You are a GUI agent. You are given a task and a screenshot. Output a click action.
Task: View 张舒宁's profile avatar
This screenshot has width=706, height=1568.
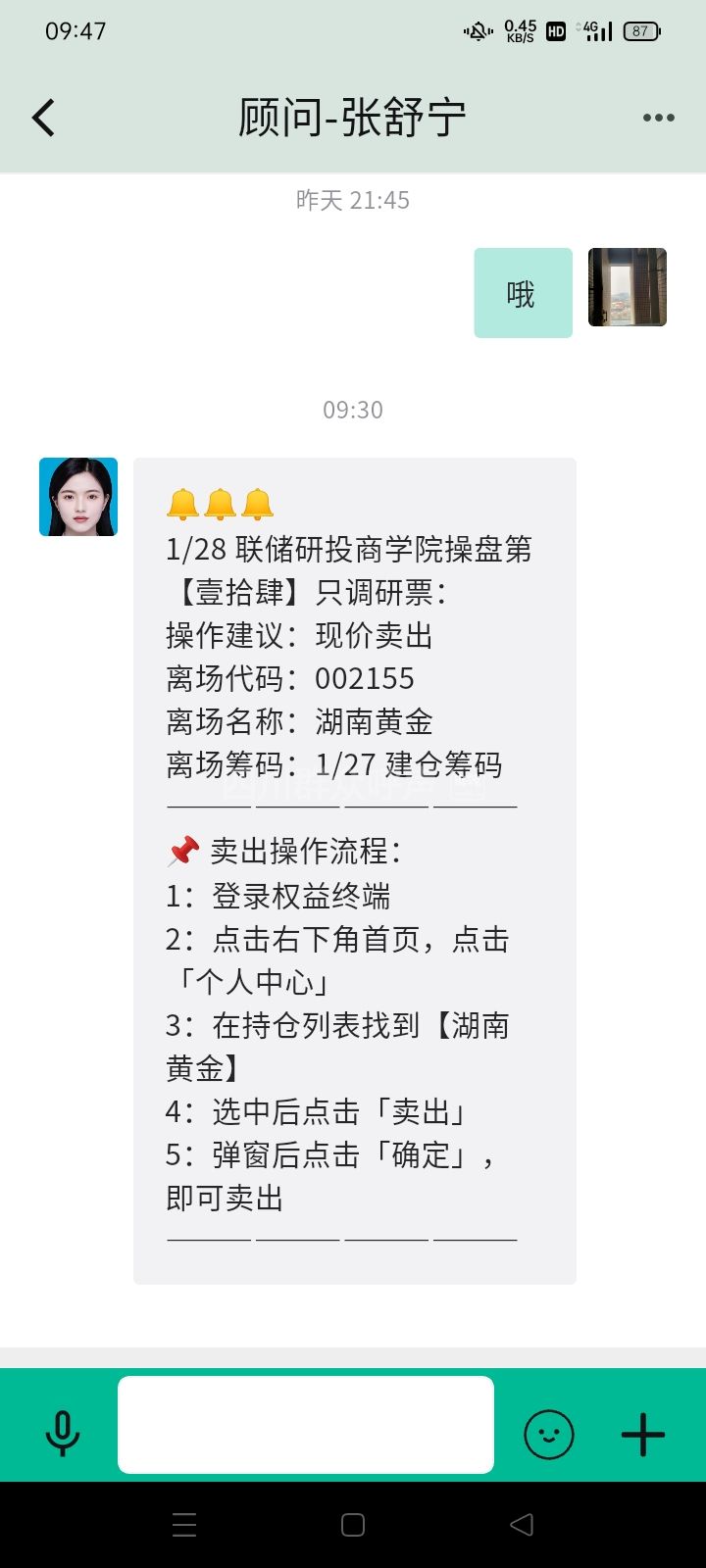coord(78,497)
